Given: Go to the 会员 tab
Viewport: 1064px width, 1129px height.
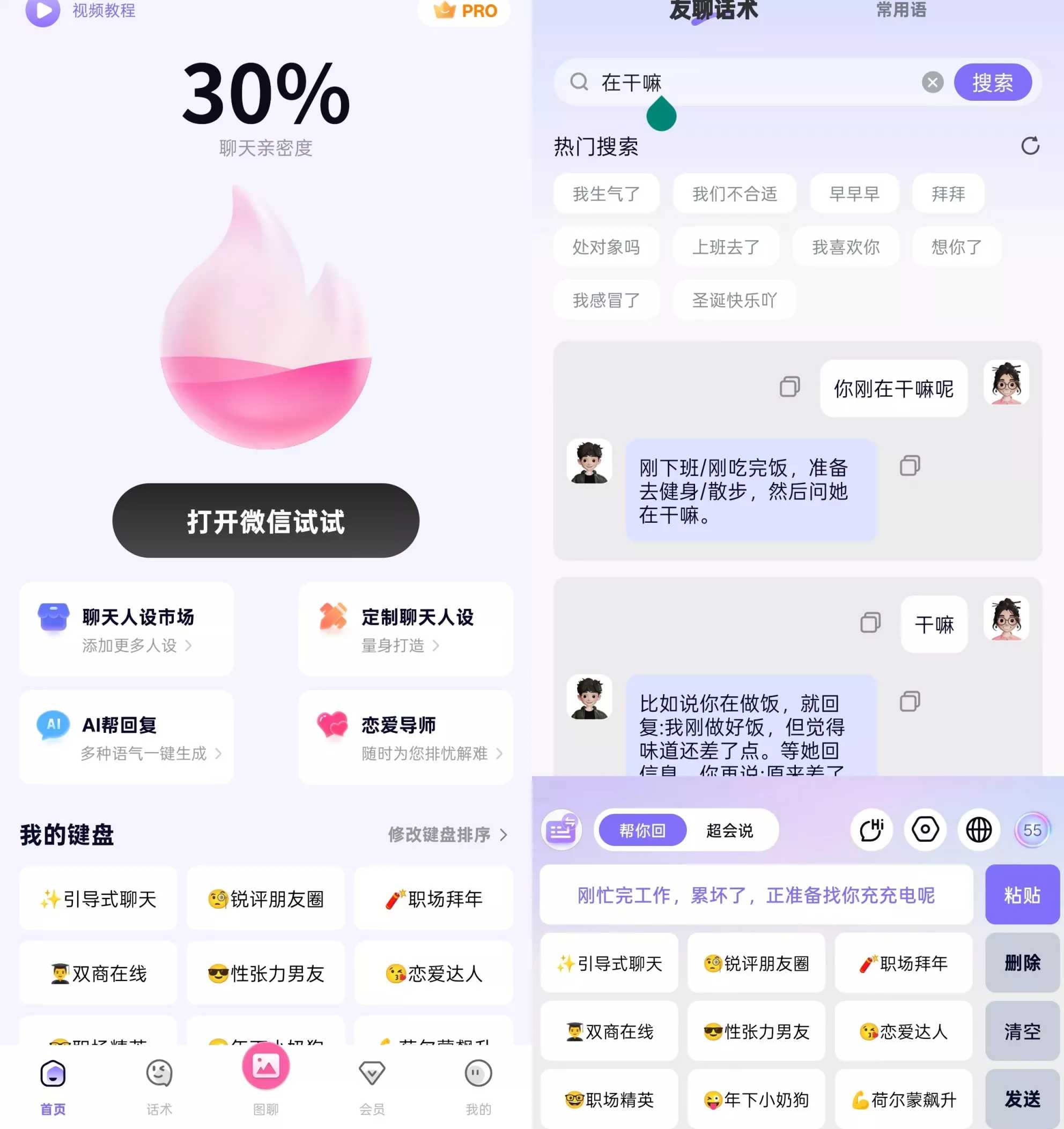Looking at the screenshot, I should tap(372, 1086).
